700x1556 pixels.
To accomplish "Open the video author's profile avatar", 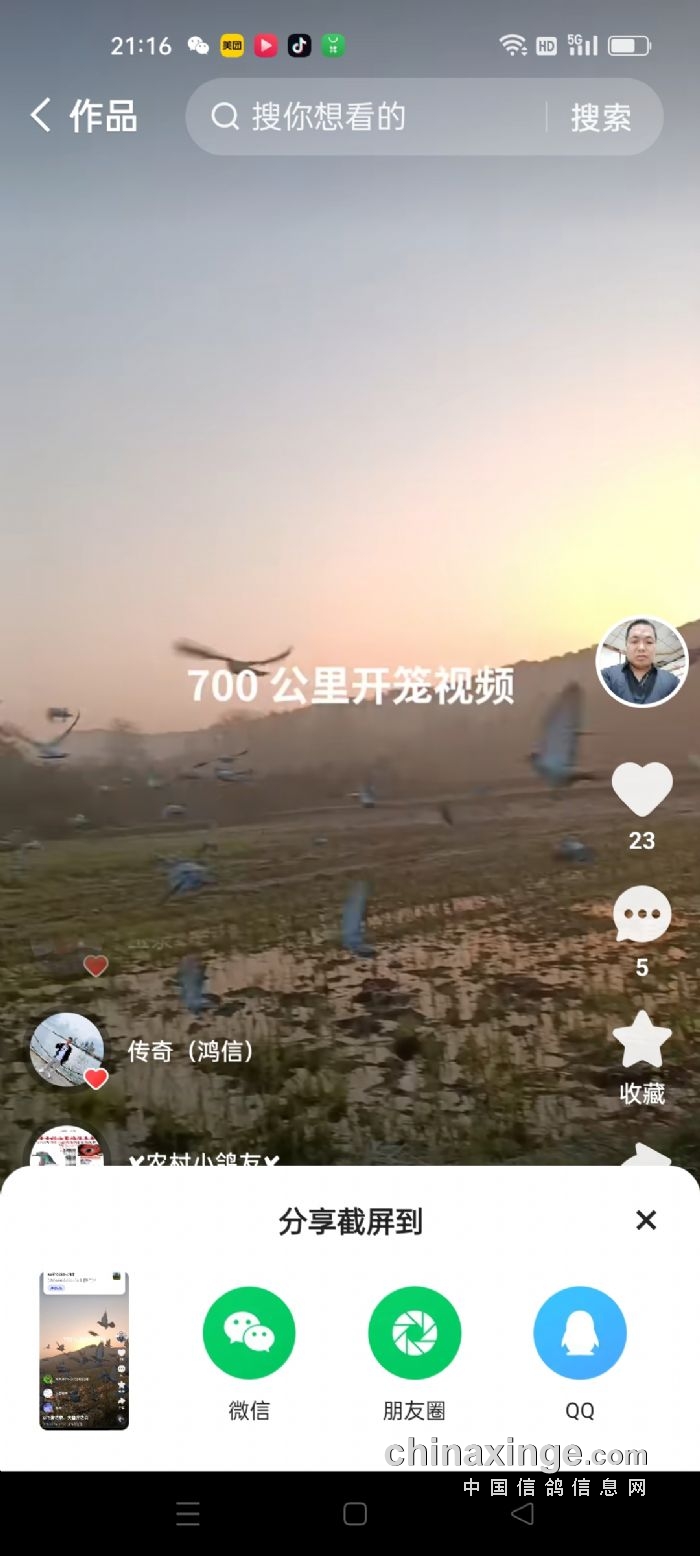I will pos(641,662).
